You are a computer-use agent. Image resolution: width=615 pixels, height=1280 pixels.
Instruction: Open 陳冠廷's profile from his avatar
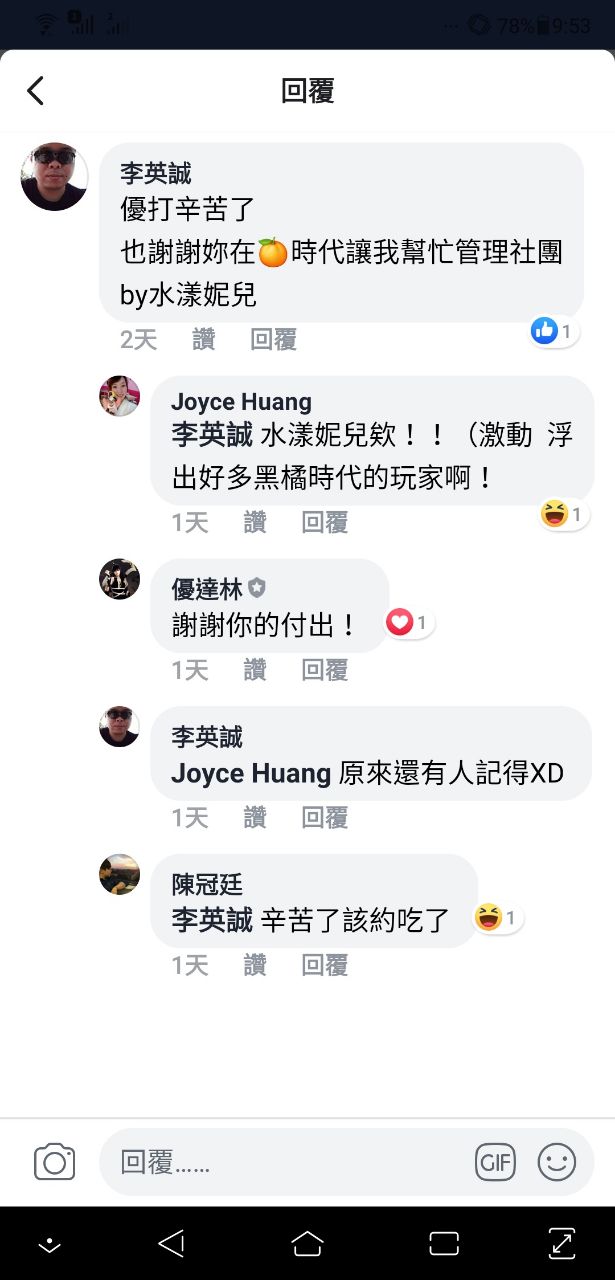(x=119, y=874)
